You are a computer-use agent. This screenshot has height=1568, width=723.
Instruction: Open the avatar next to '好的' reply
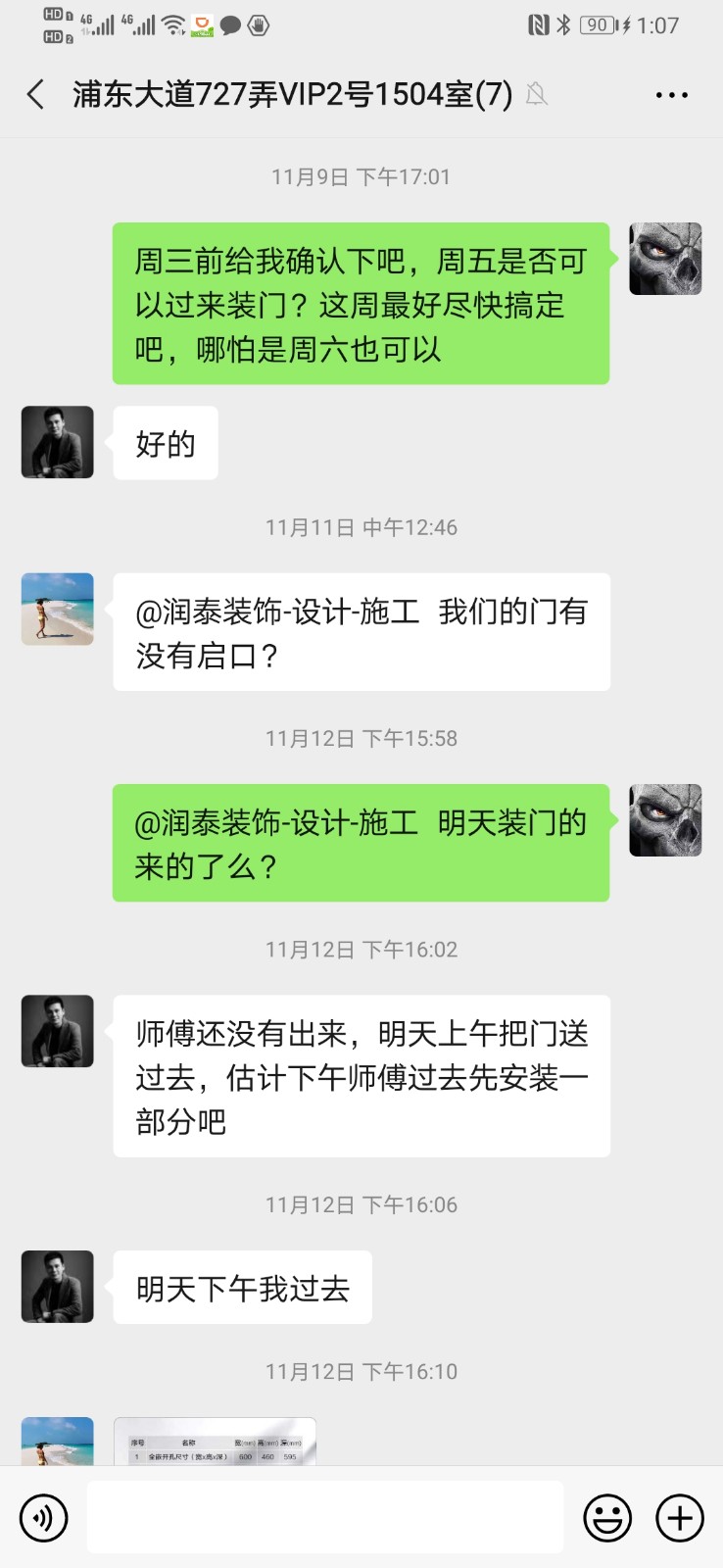[58, 442]
